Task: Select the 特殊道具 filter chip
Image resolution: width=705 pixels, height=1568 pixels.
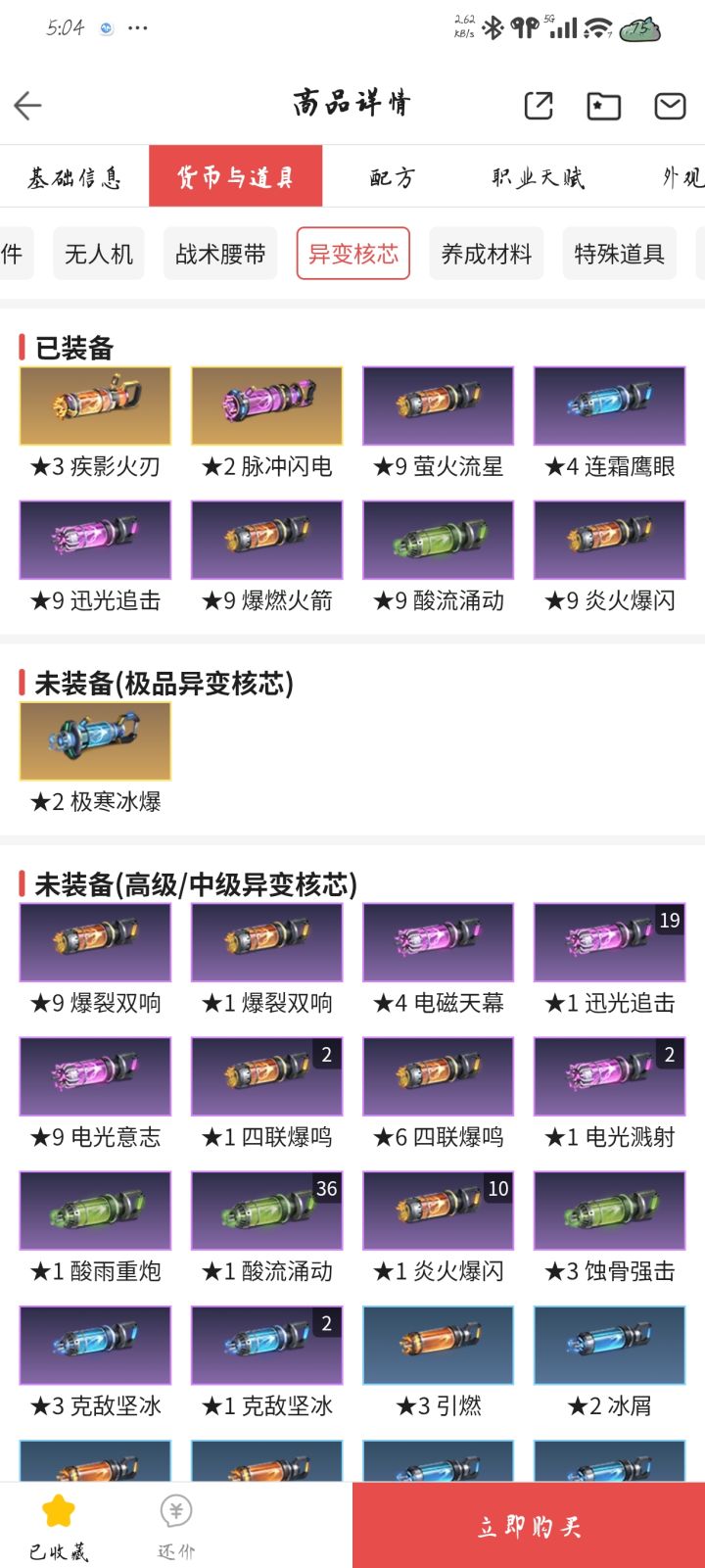Action: (618, 253)
